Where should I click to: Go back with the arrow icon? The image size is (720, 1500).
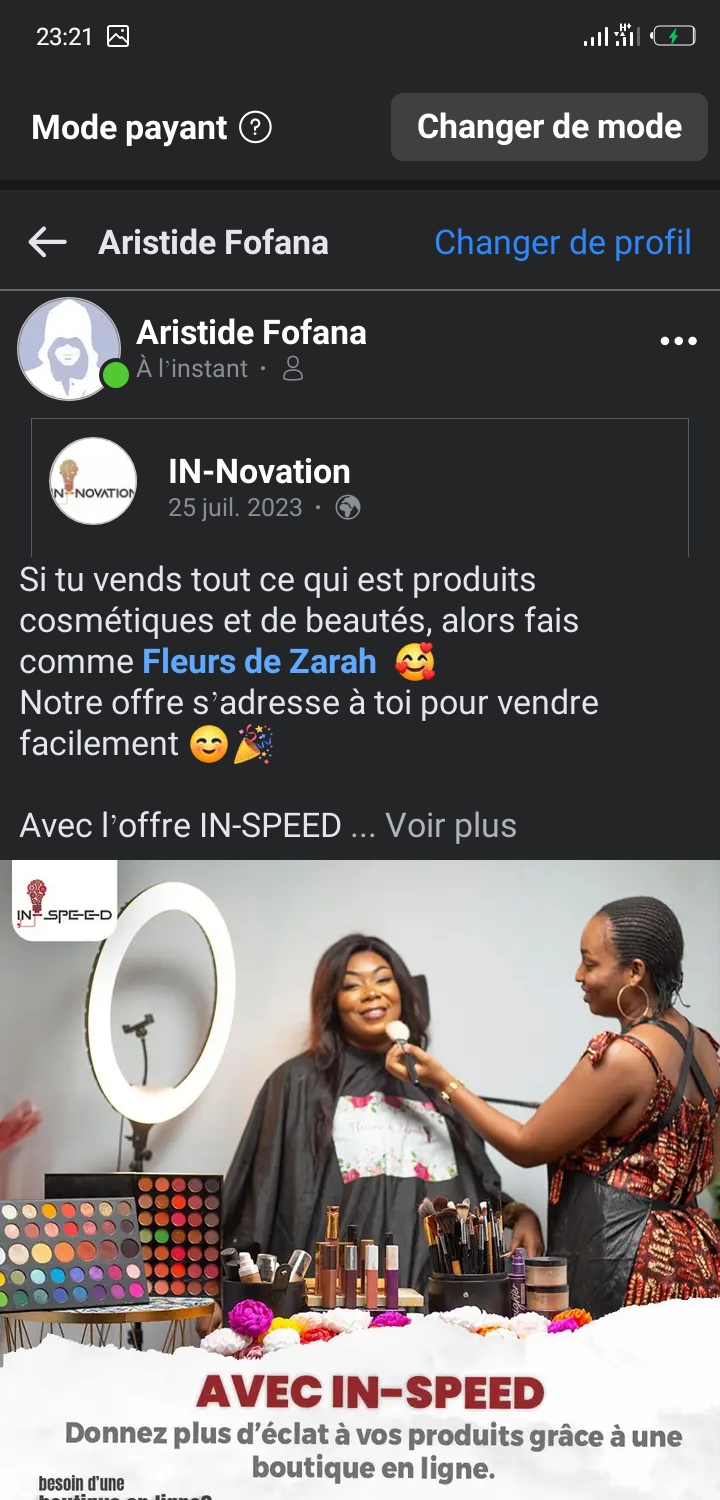[47, 242]
